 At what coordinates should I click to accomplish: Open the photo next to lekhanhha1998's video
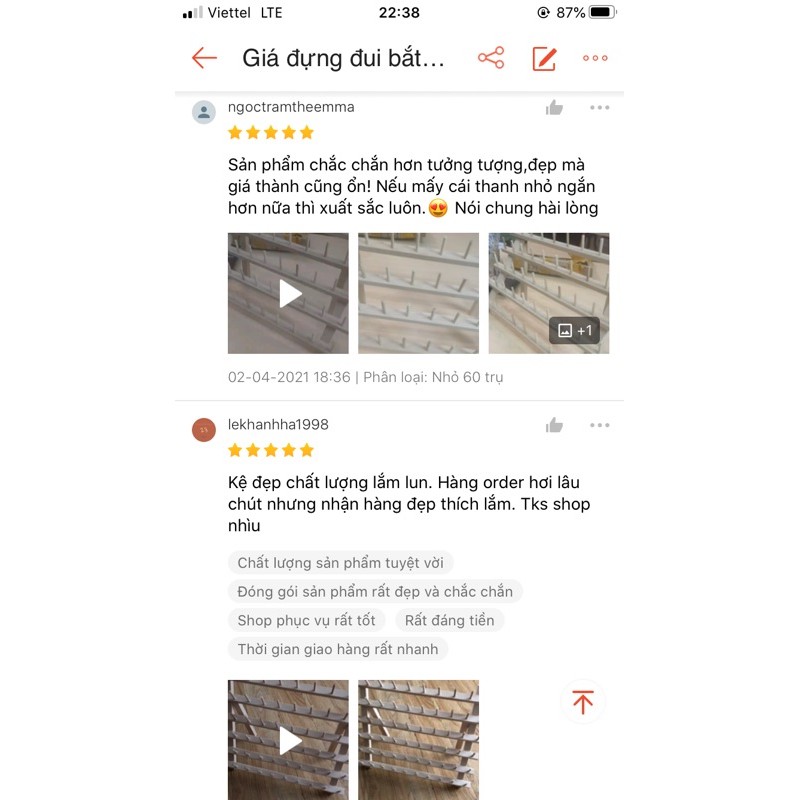pyautogui.click(x=418, y=740)
